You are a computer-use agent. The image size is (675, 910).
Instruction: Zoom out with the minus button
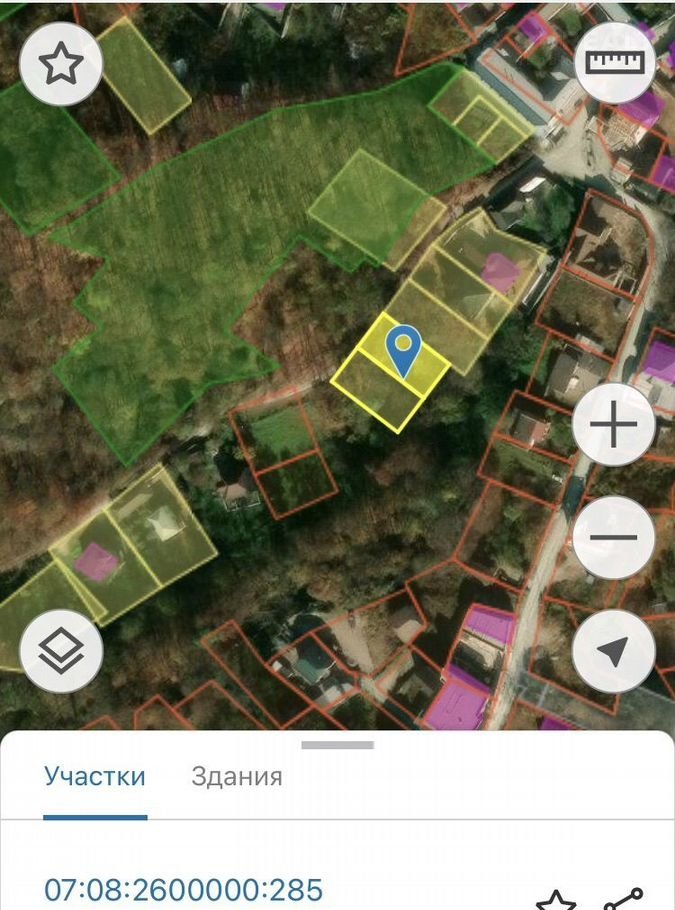[614, 537]
